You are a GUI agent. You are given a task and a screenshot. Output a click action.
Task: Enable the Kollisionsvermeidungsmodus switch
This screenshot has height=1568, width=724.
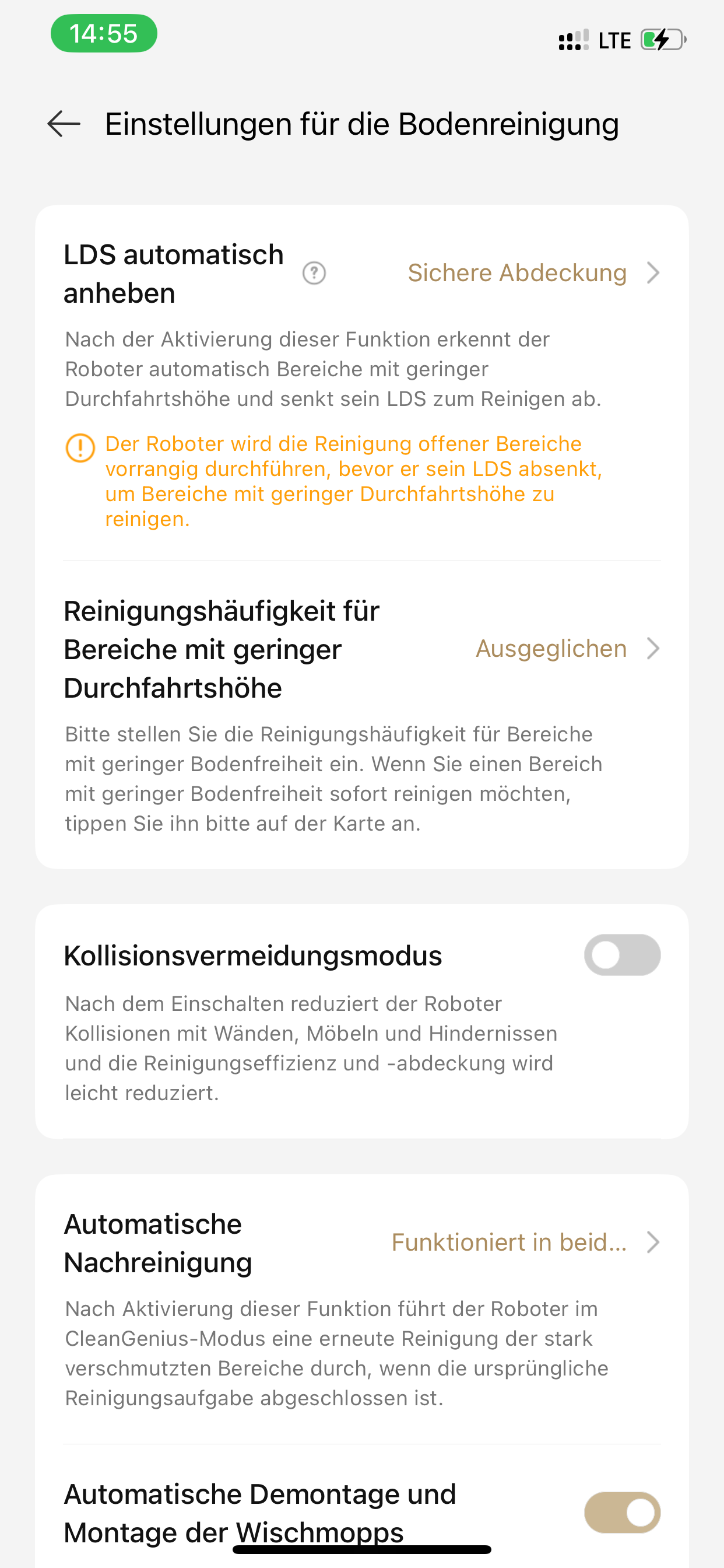pos(622,955)
